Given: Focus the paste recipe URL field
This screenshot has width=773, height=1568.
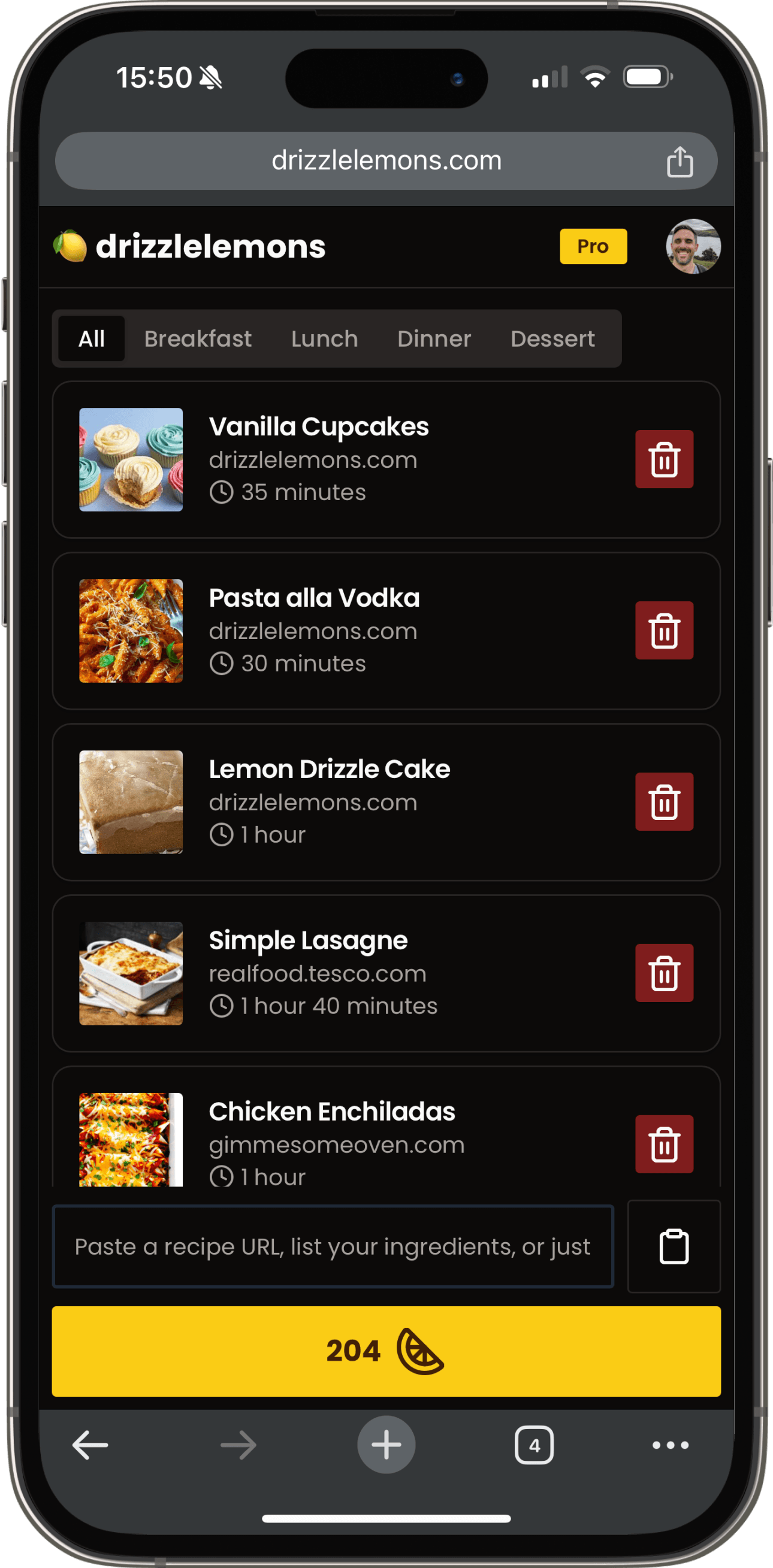Looking at the screenshot, I should 333,1246.
